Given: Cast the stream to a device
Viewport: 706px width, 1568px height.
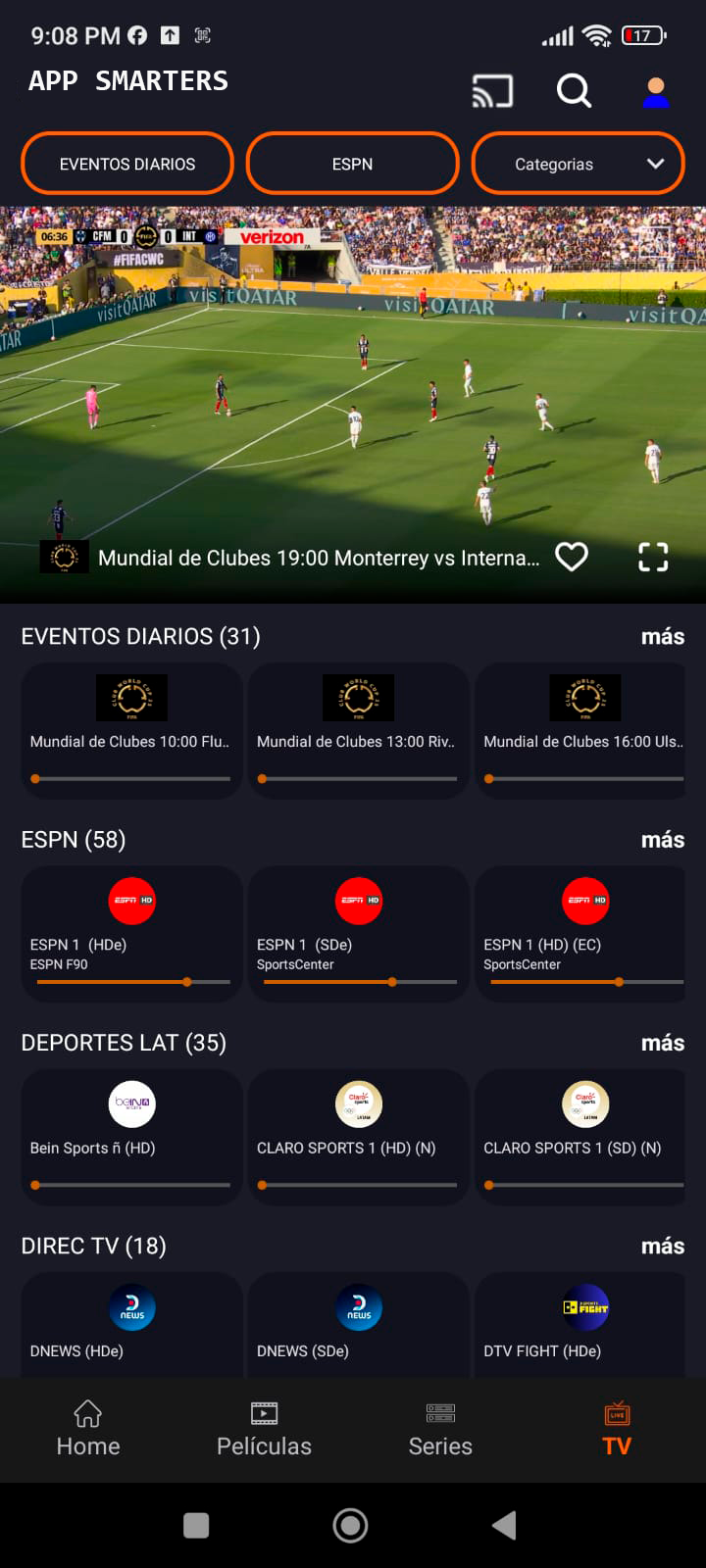Looking at the screenshot, I should [492, 91].
